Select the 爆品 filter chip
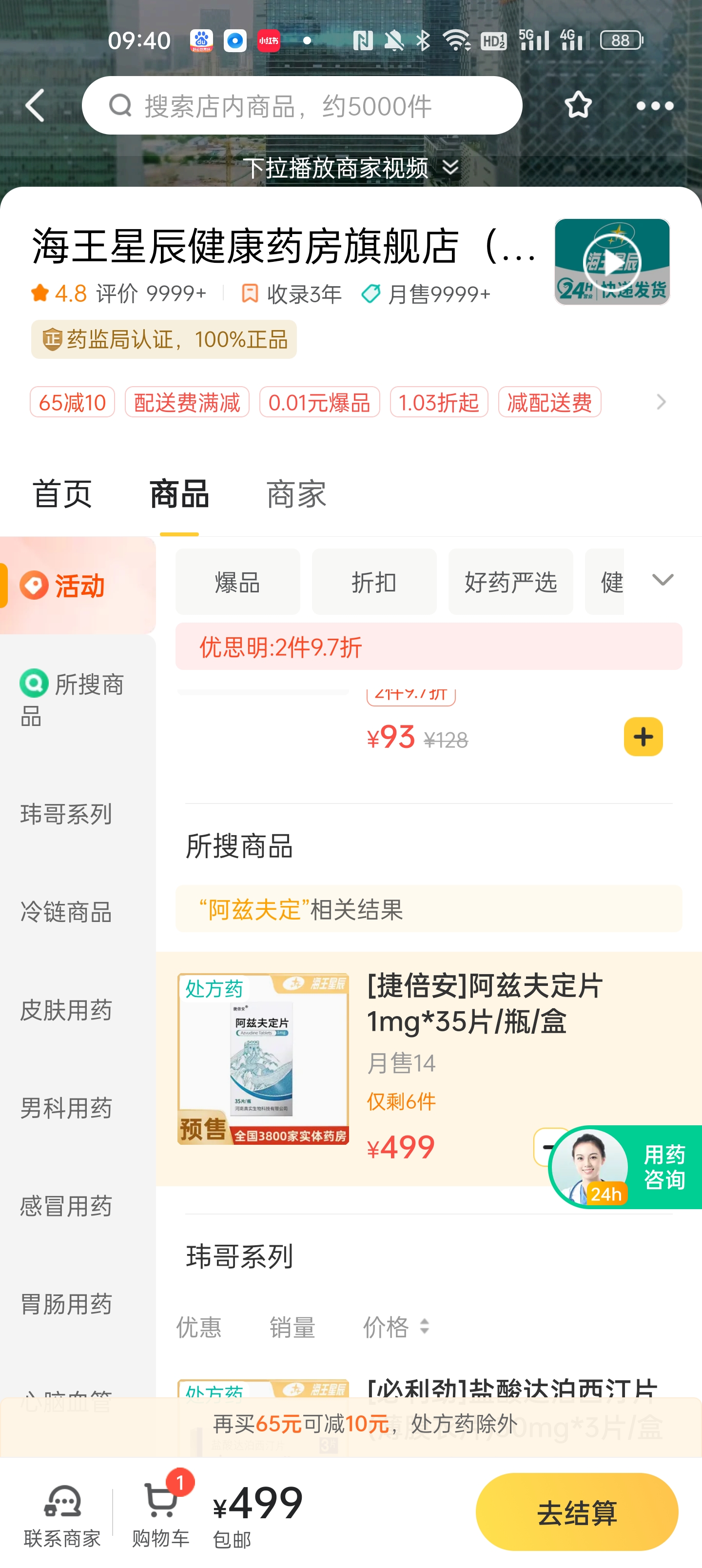This screenshot has width=702, height=1568. (237, 582)
